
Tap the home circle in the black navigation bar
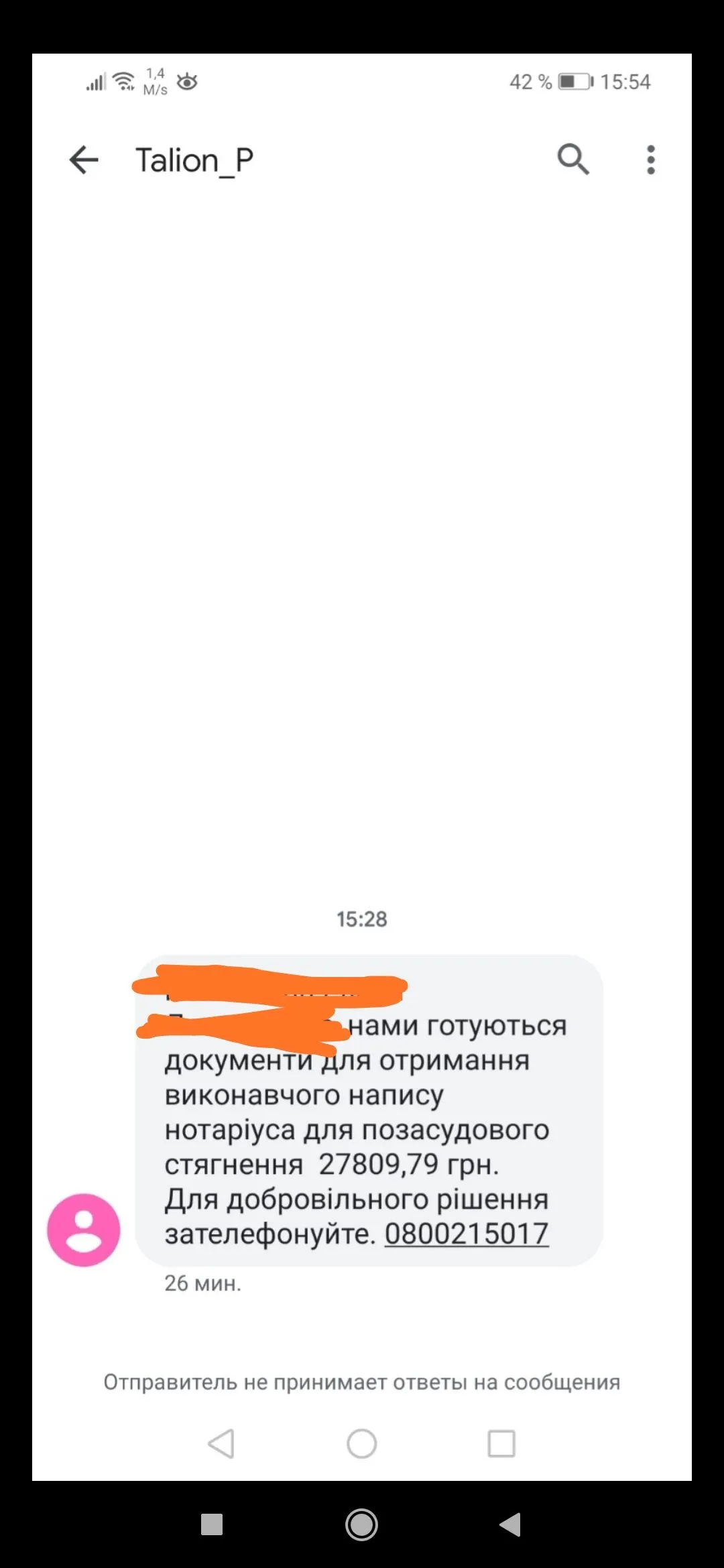coord(361,1525)
